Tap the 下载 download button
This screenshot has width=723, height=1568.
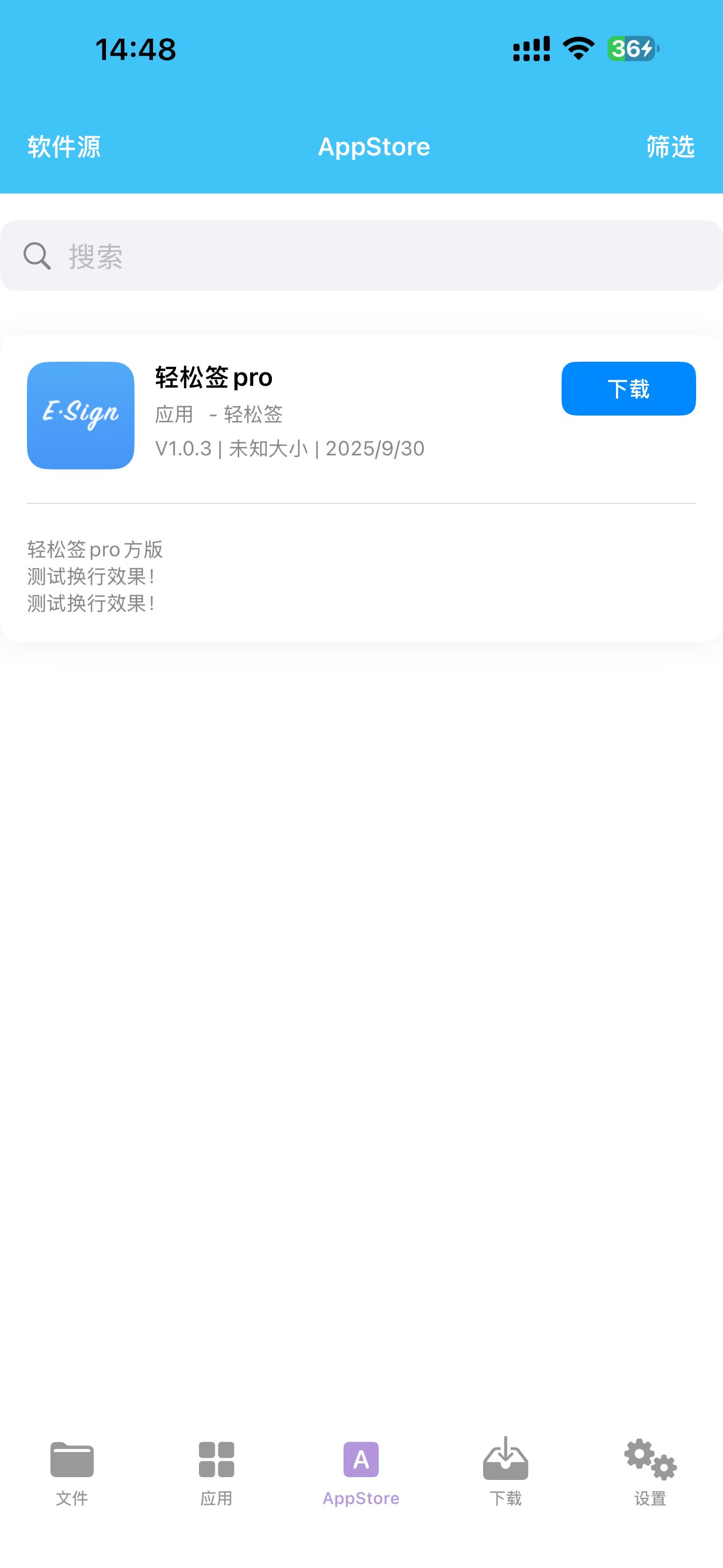tap(629, 389)
